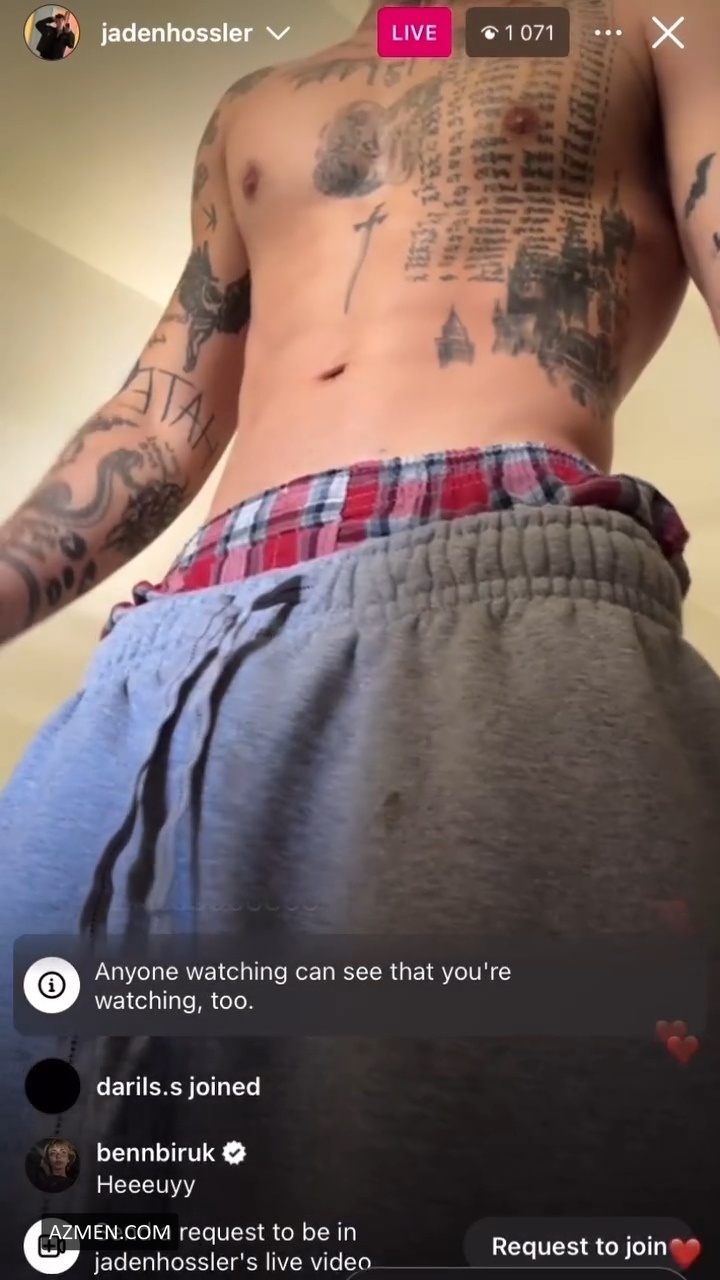Close the live video
Viewport: 720px width, 1280px height.
[668, 33]
